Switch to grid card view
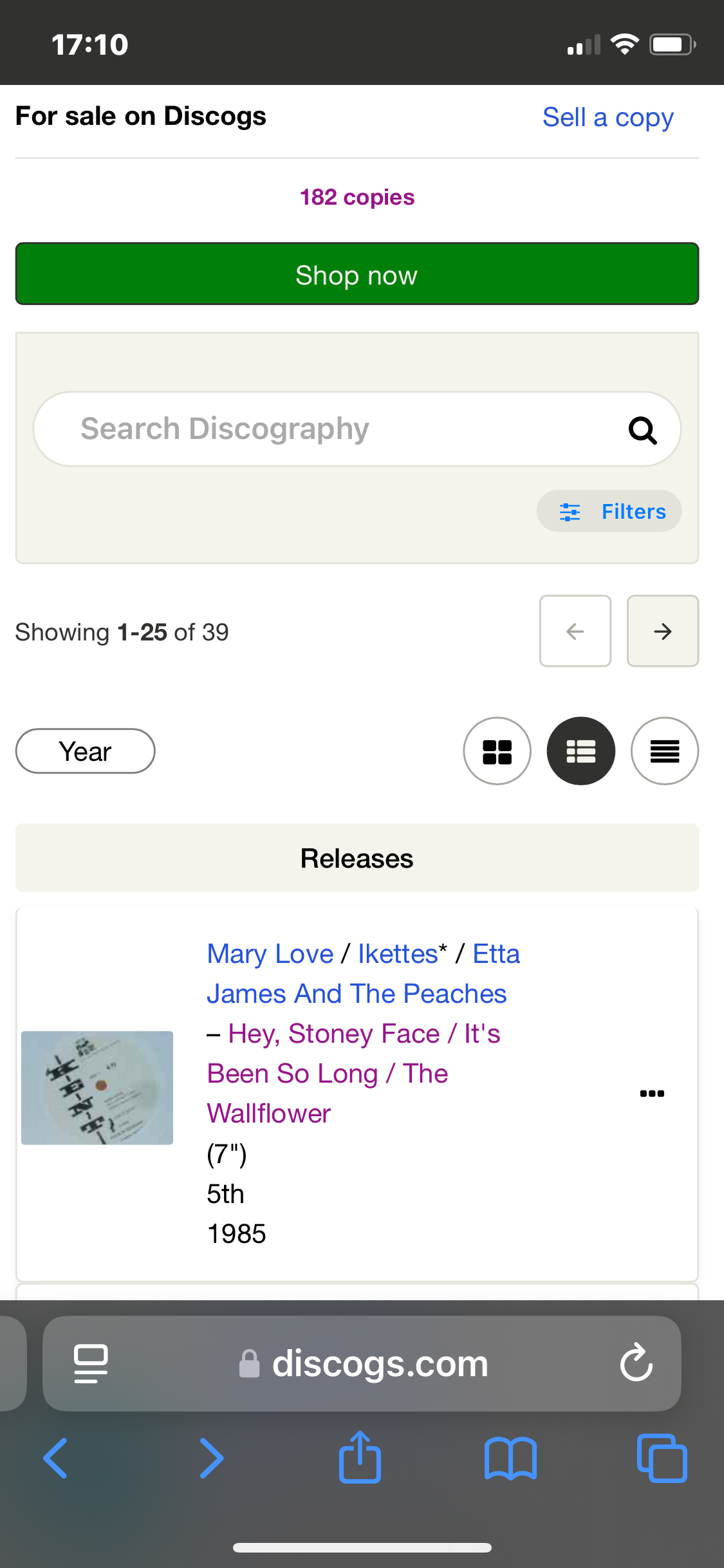Image resolution: width=724 pixels, height=1568 pixels. point(497,751)
